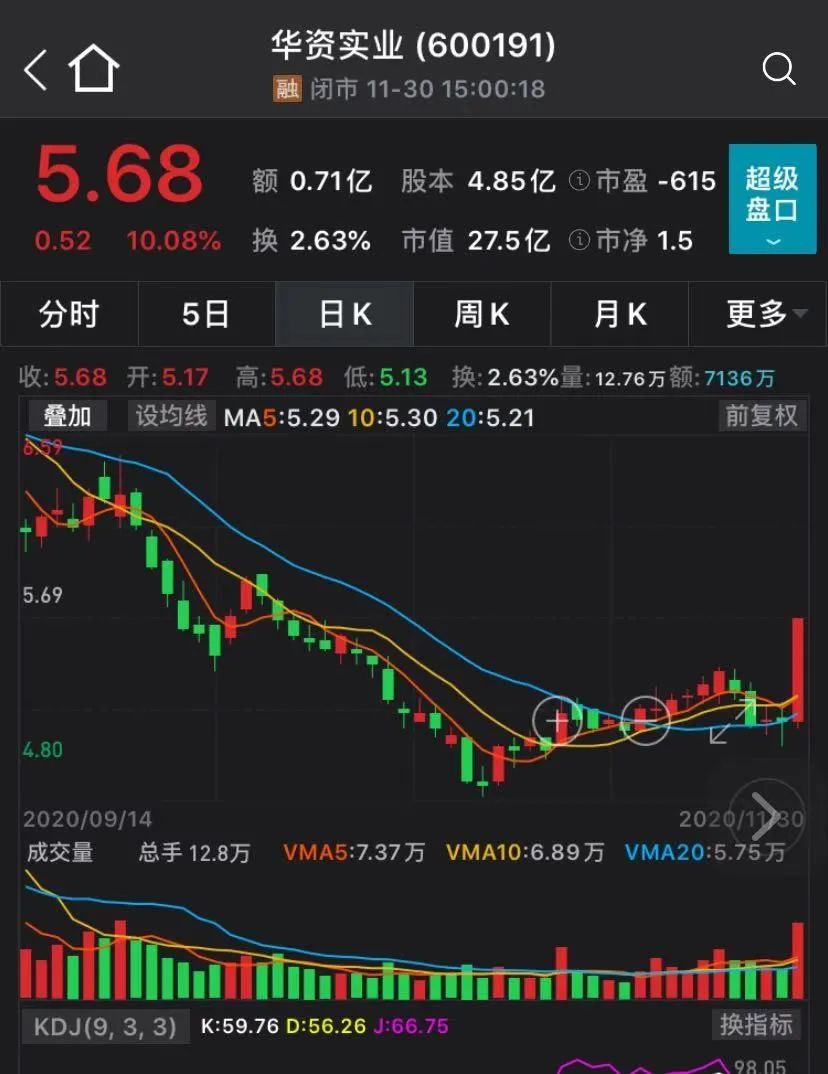Switch to the 周K chart tab
The height and width of the screenshot is (1074, 828).
coord(481,314)
